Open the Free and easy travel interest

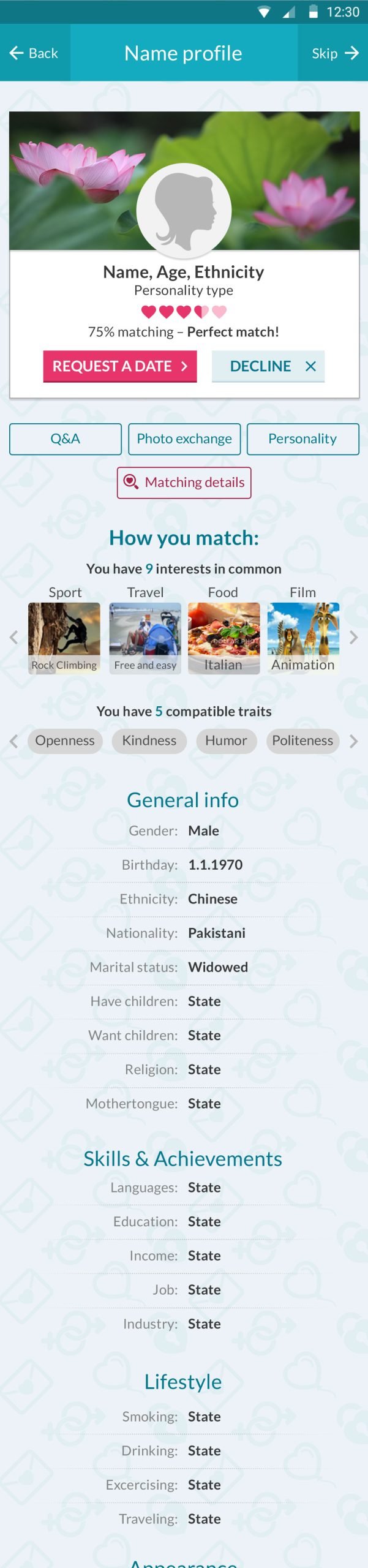(x=145, y=638)
